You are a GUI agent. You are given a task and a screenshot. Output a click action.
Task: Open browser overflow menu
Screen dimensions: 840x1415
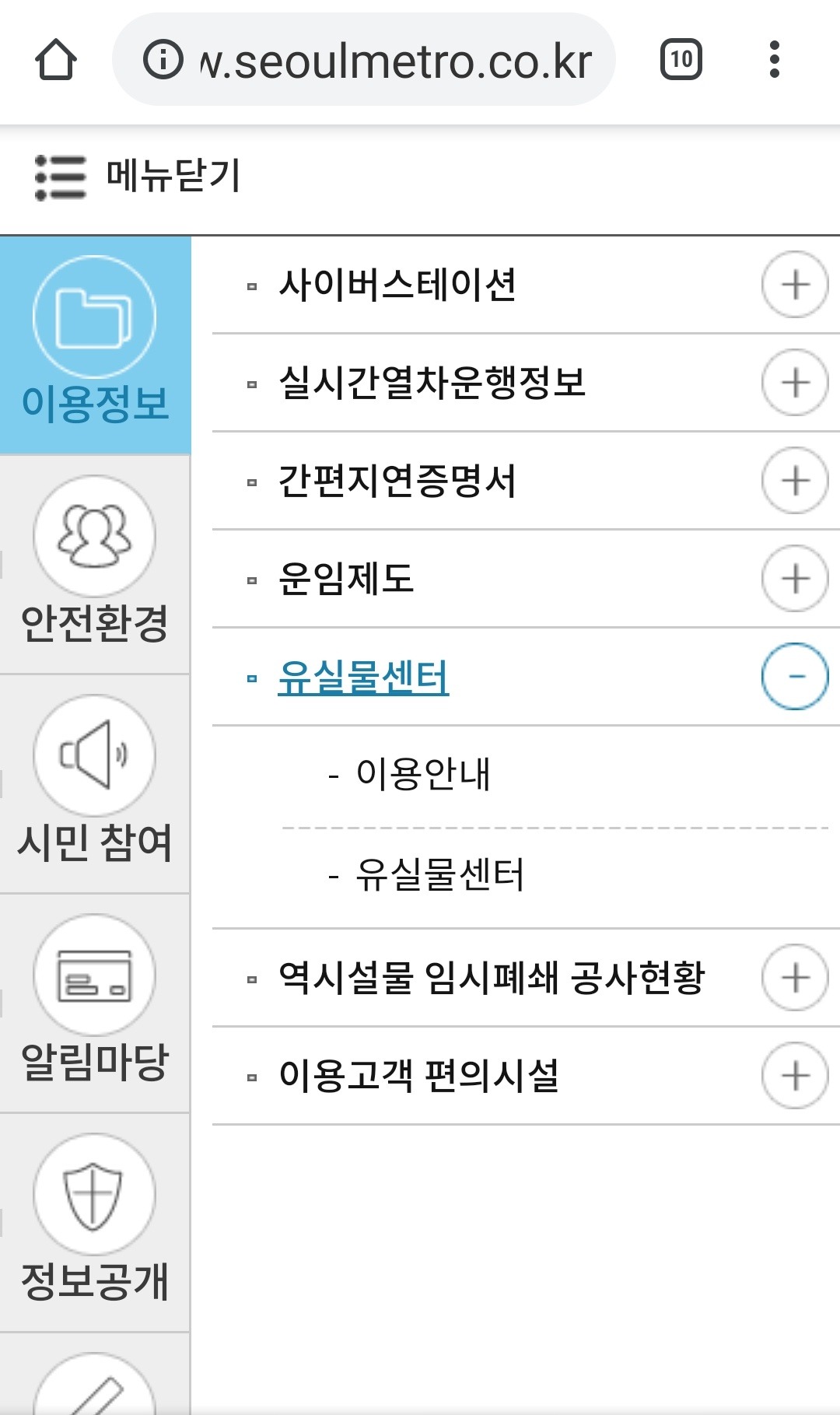point(774,60)
